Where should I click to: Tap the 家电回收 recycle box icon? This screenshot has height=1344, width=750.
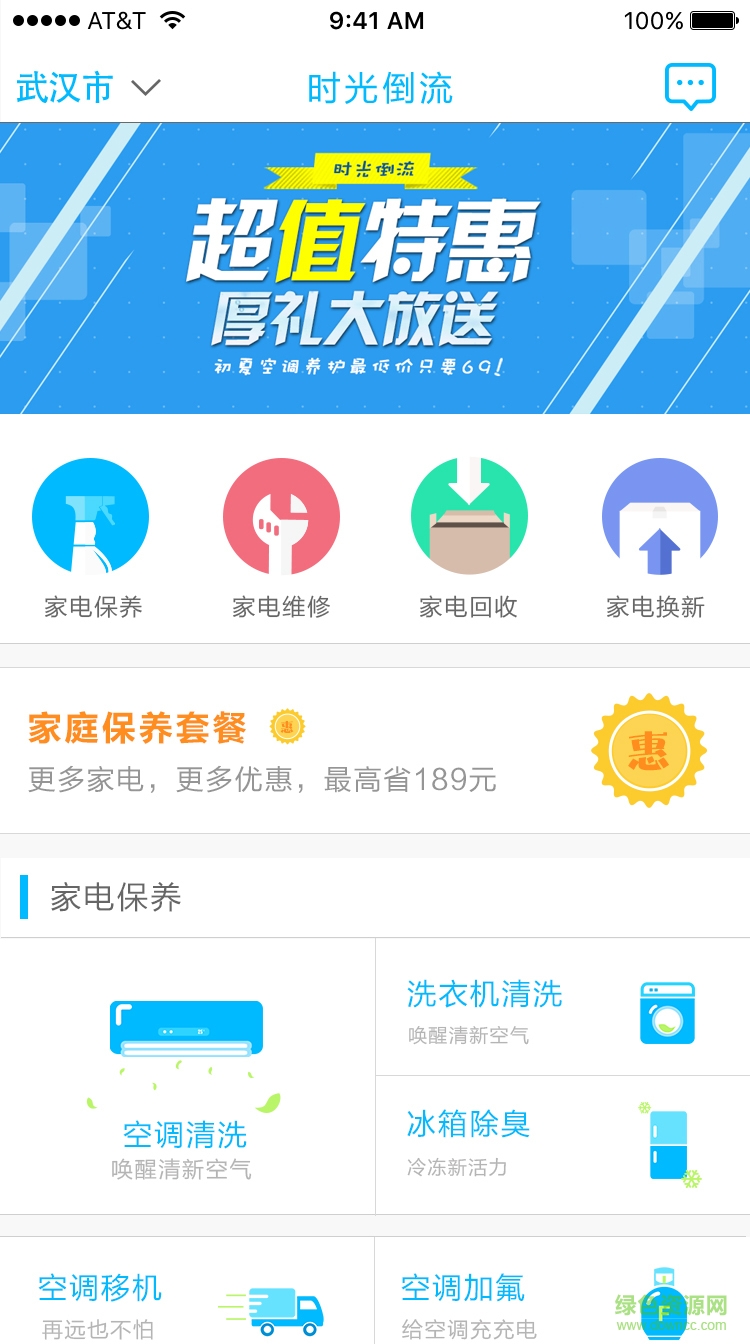(x=469, y=517)
